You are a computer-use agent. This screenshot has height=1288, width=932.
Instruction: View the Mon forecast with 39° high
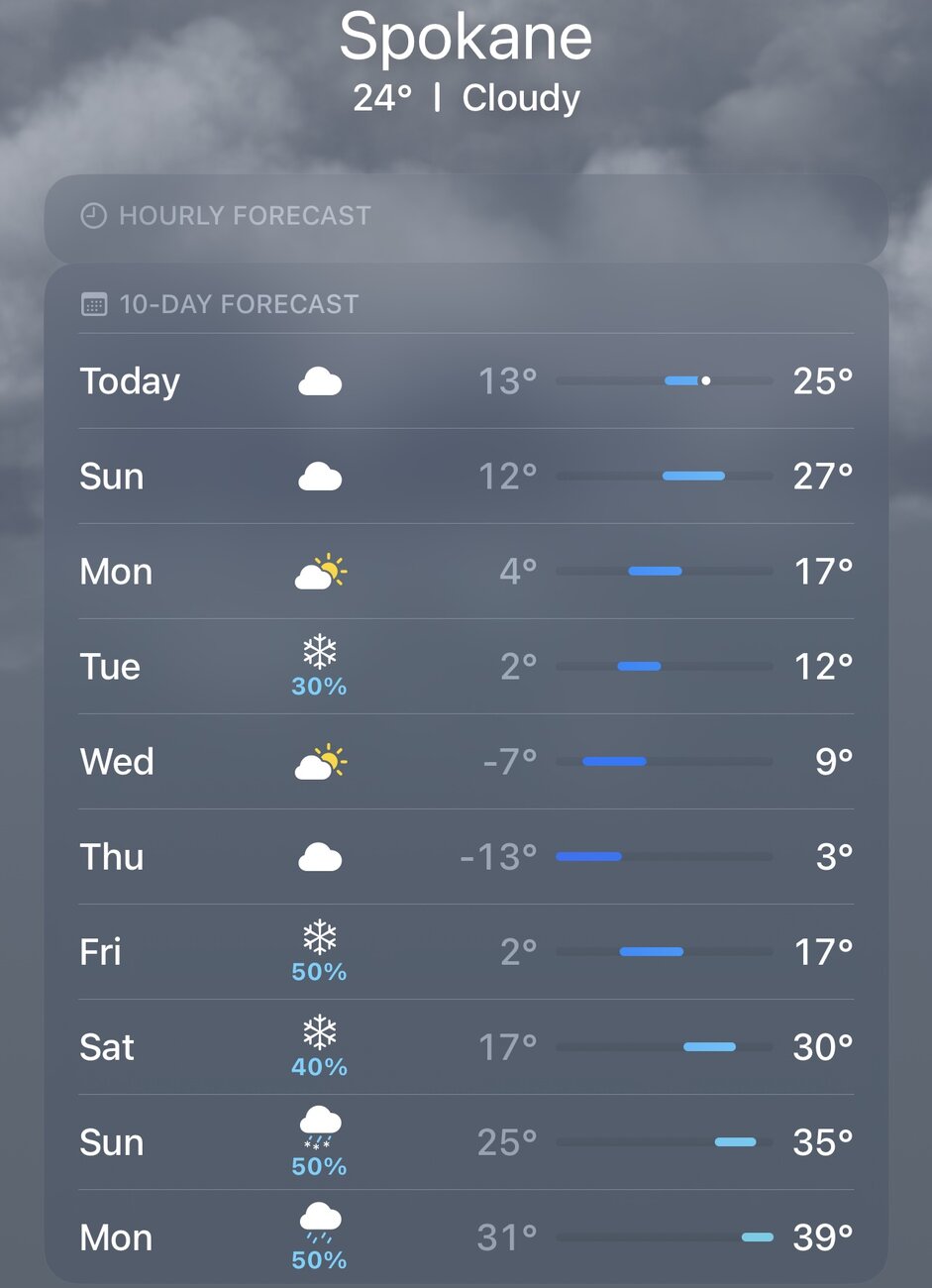pyautogui.click(x=466, y=1237)
